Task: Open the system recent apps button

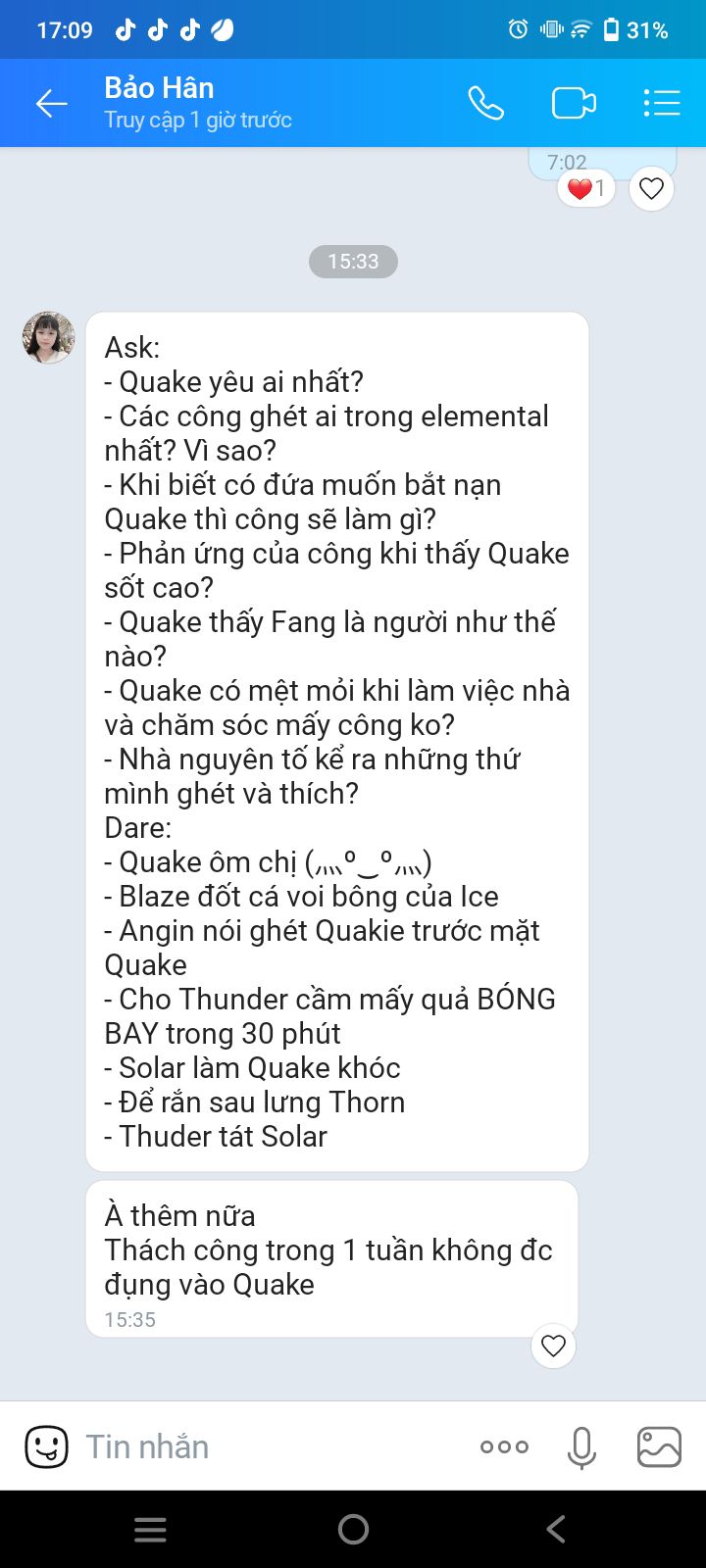Action: [150, 1530]
